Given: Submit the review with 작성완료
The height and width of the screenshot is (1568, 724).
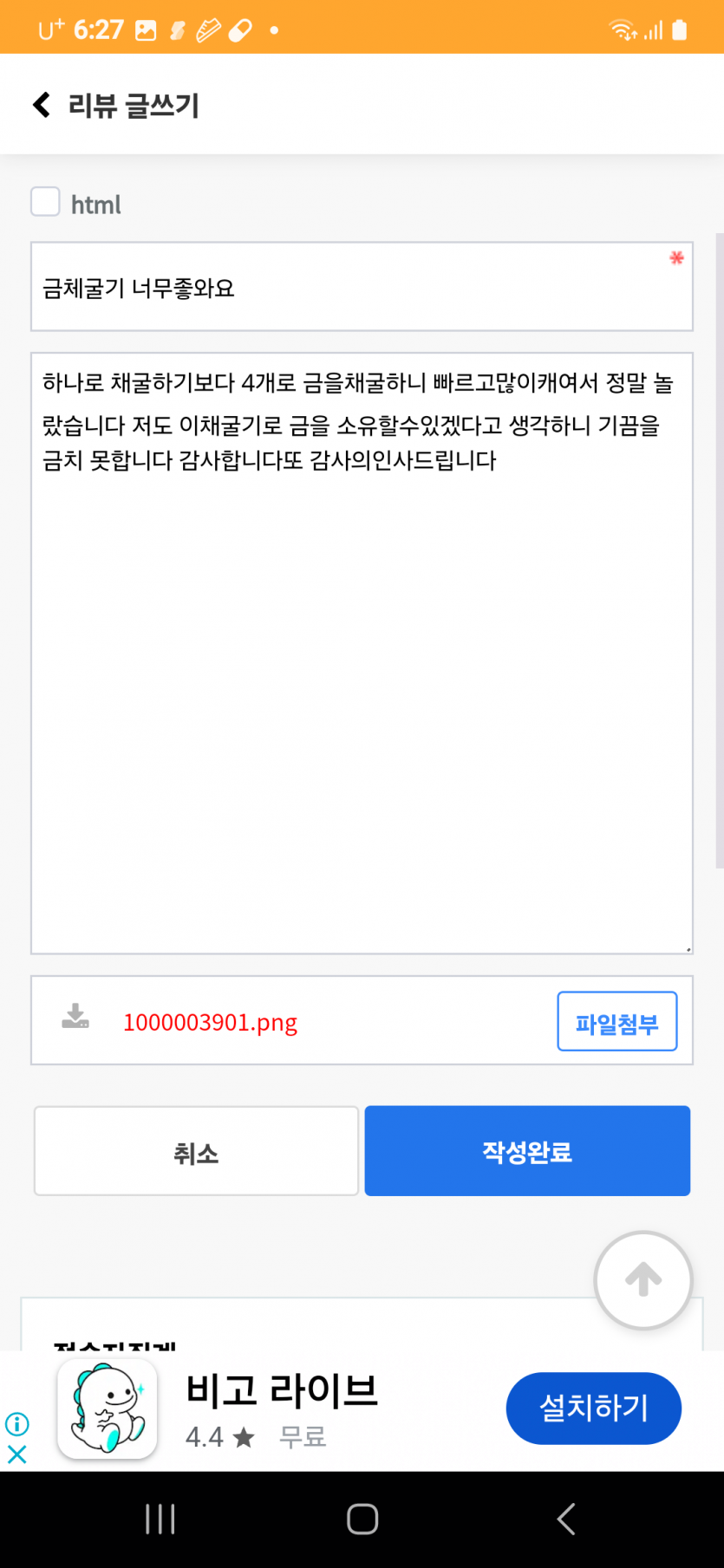Looking at the screenshot, I should click(527, 1151).
